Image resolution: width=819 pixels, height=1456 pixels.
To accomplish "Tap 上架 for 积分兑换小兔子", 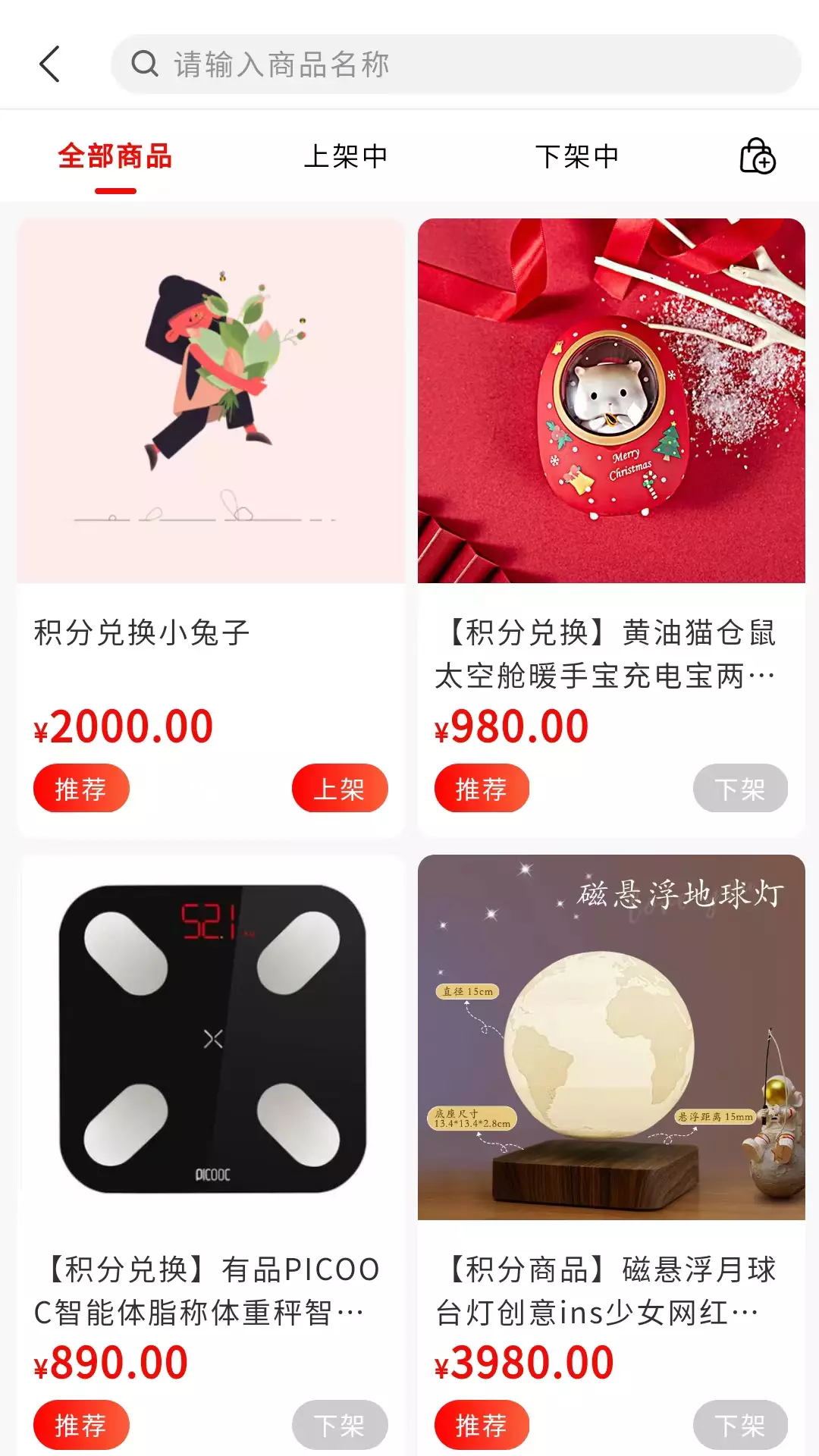I will (x=340, y=789).
